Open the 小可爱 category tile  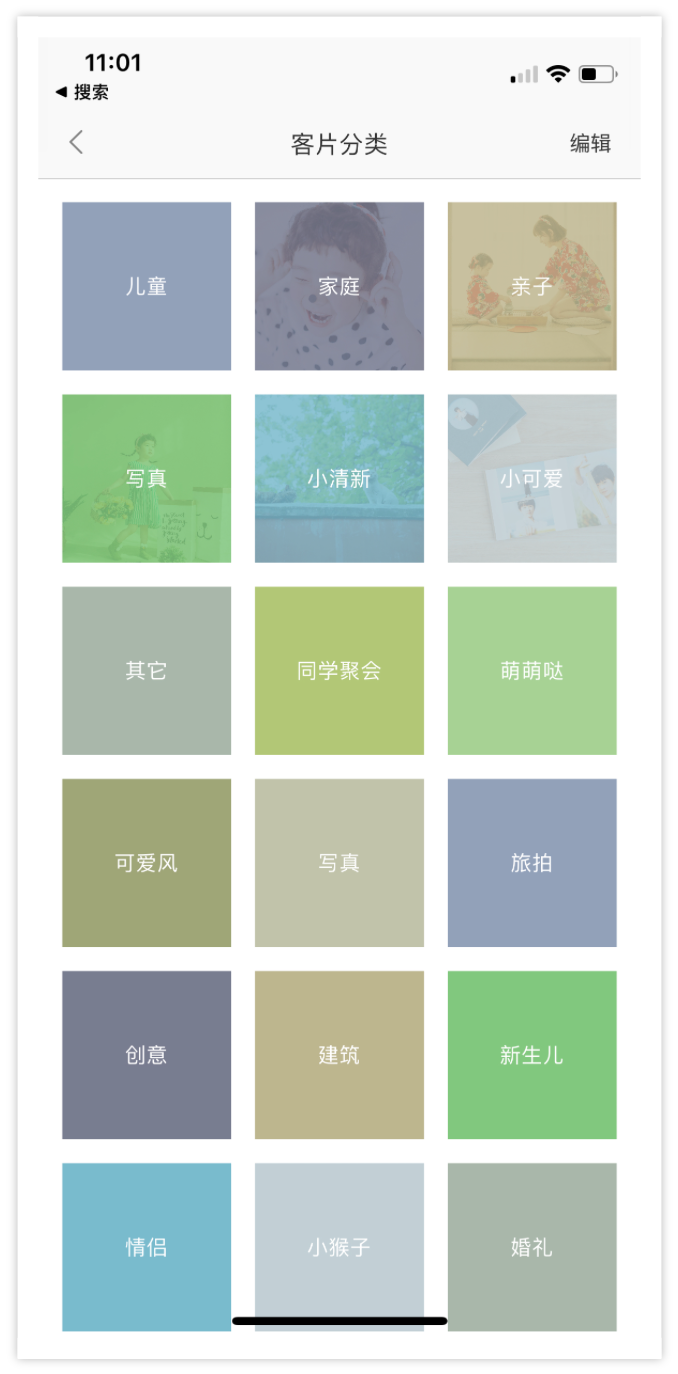coord(532,478)
